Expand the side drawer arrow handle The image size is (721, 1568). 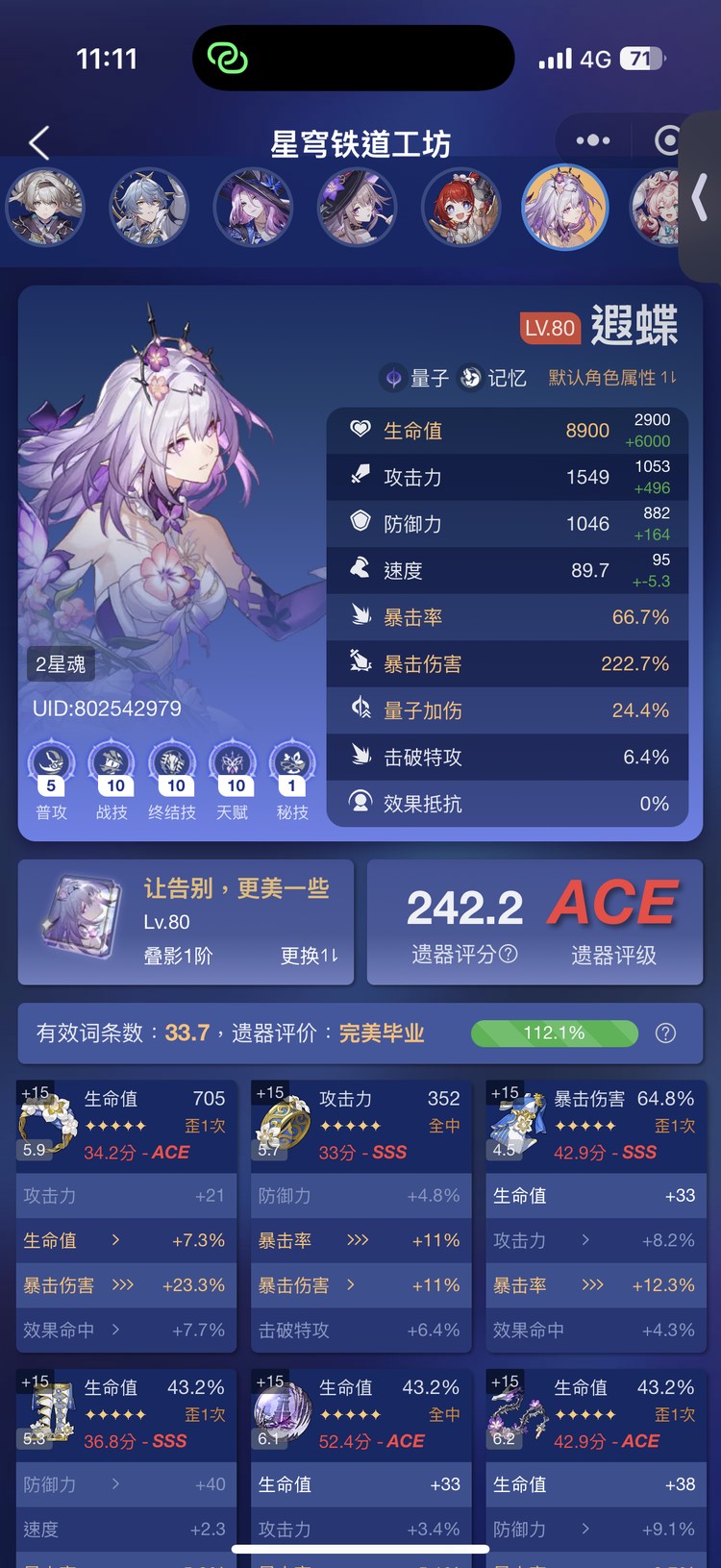pos(701,197)
